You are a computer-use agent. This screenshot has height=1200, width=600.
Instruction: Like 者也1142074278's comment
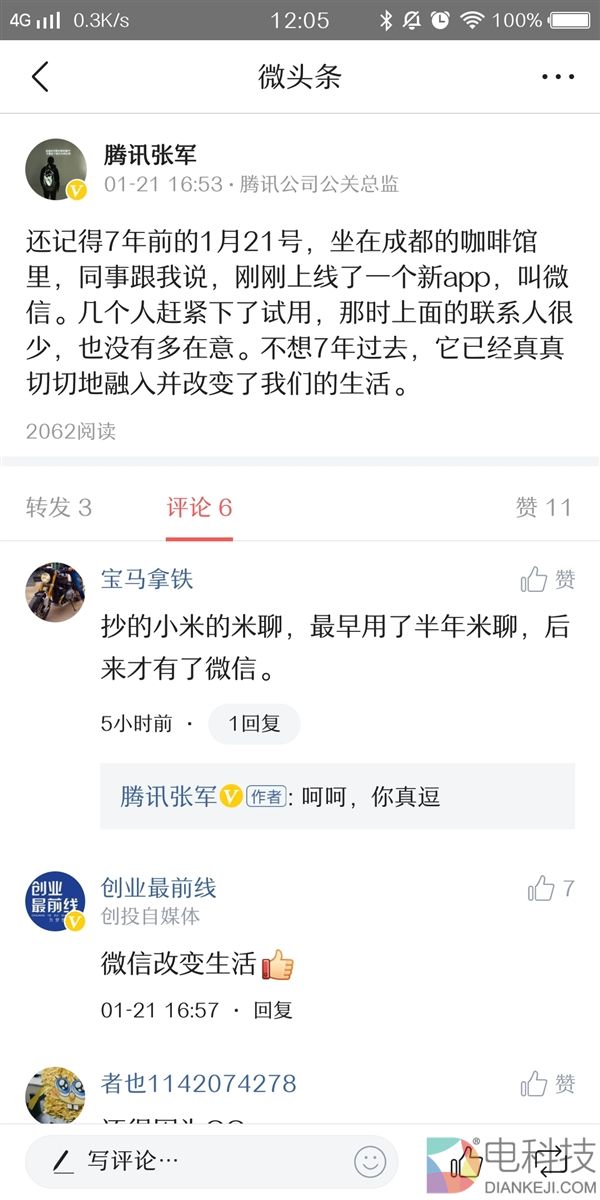(x=547, y=1083)
